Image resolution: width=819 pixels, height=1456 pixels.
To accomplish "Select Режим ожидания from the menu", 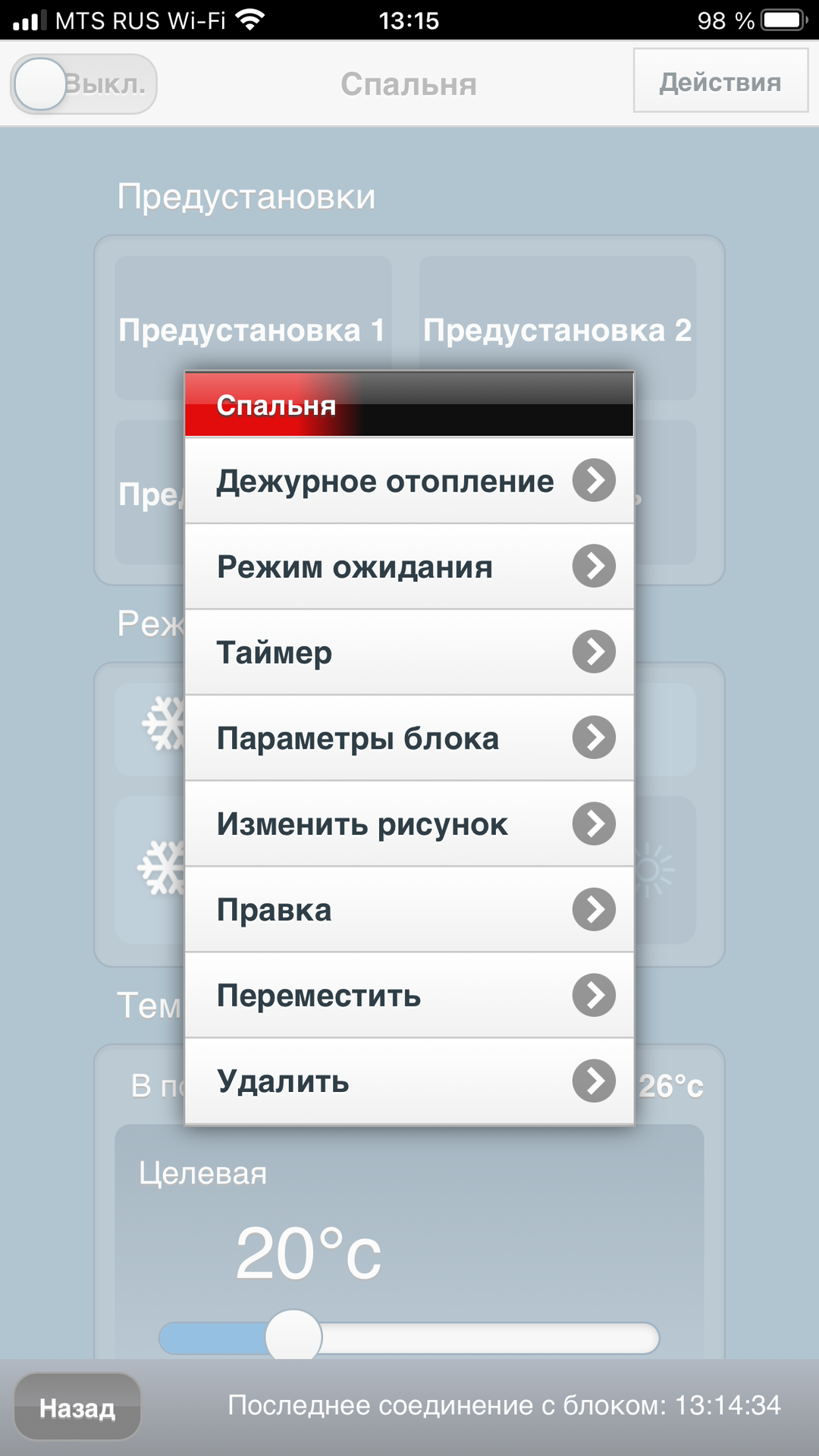I will pos(409,566).
